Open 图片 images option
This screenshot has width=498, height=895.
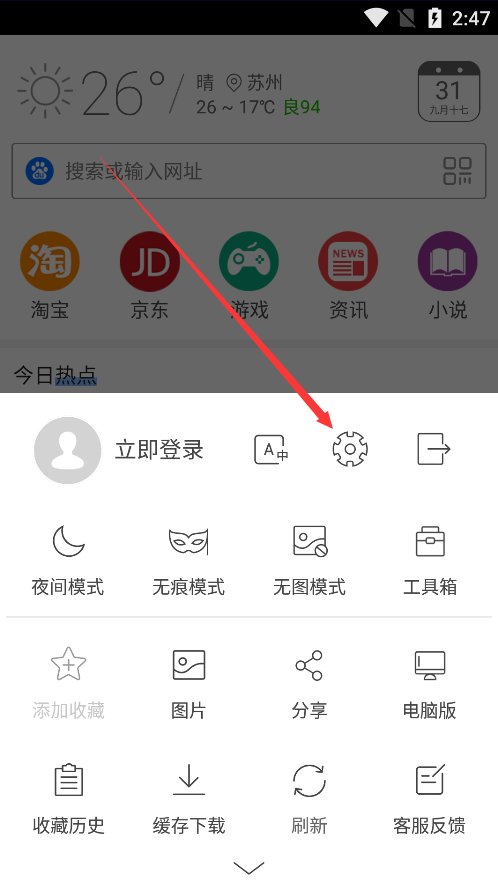(x=188, y=684)
